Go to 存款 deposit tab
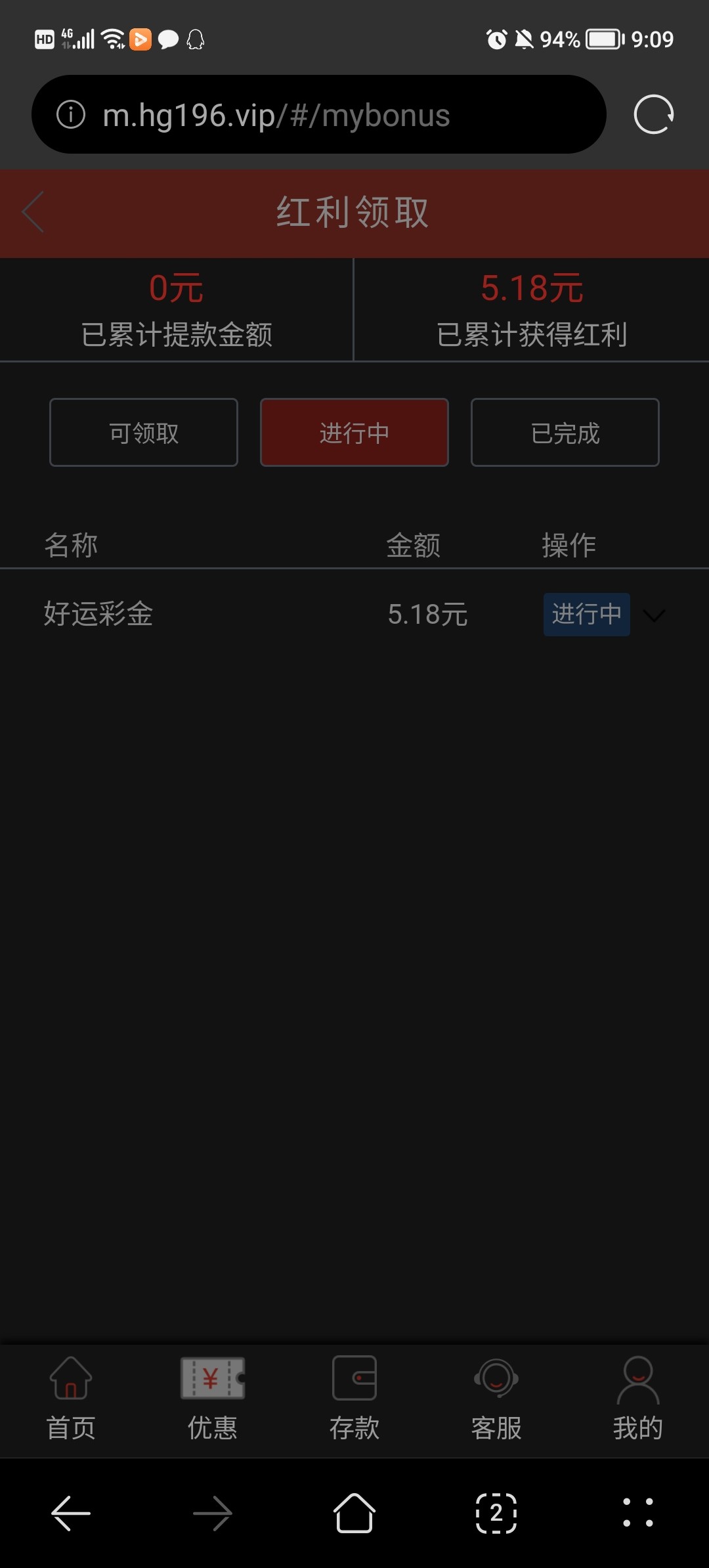Viewport: 709px width, 1568px height. pos(354,1399)
